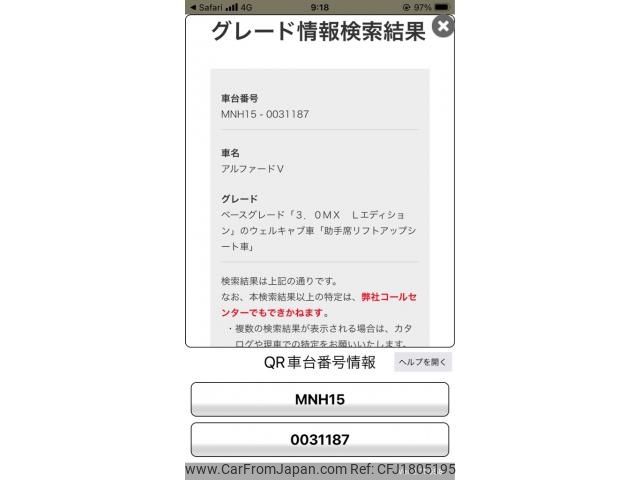Tap the MNH15 chassis code button

tap(320, 399)
